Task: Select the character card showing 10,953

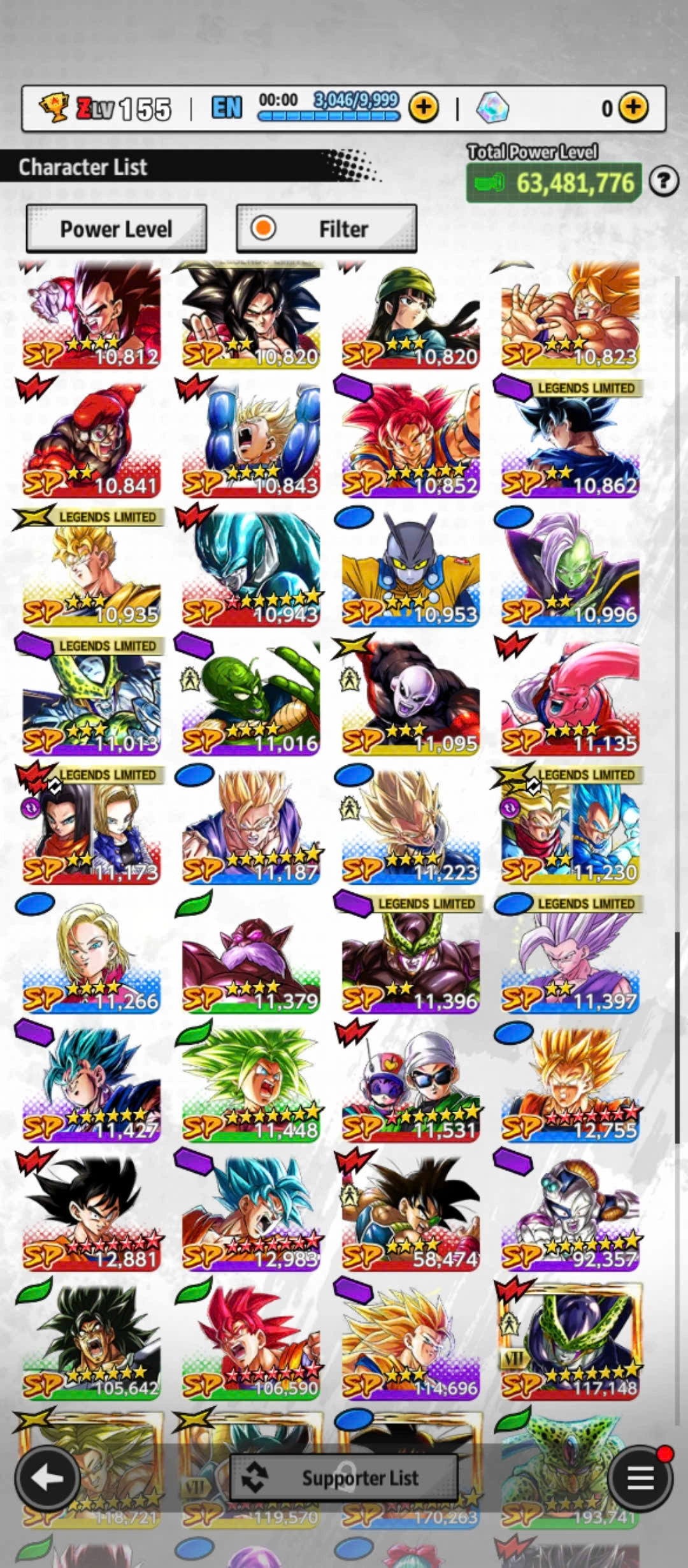Action: [x=411, y=567]
